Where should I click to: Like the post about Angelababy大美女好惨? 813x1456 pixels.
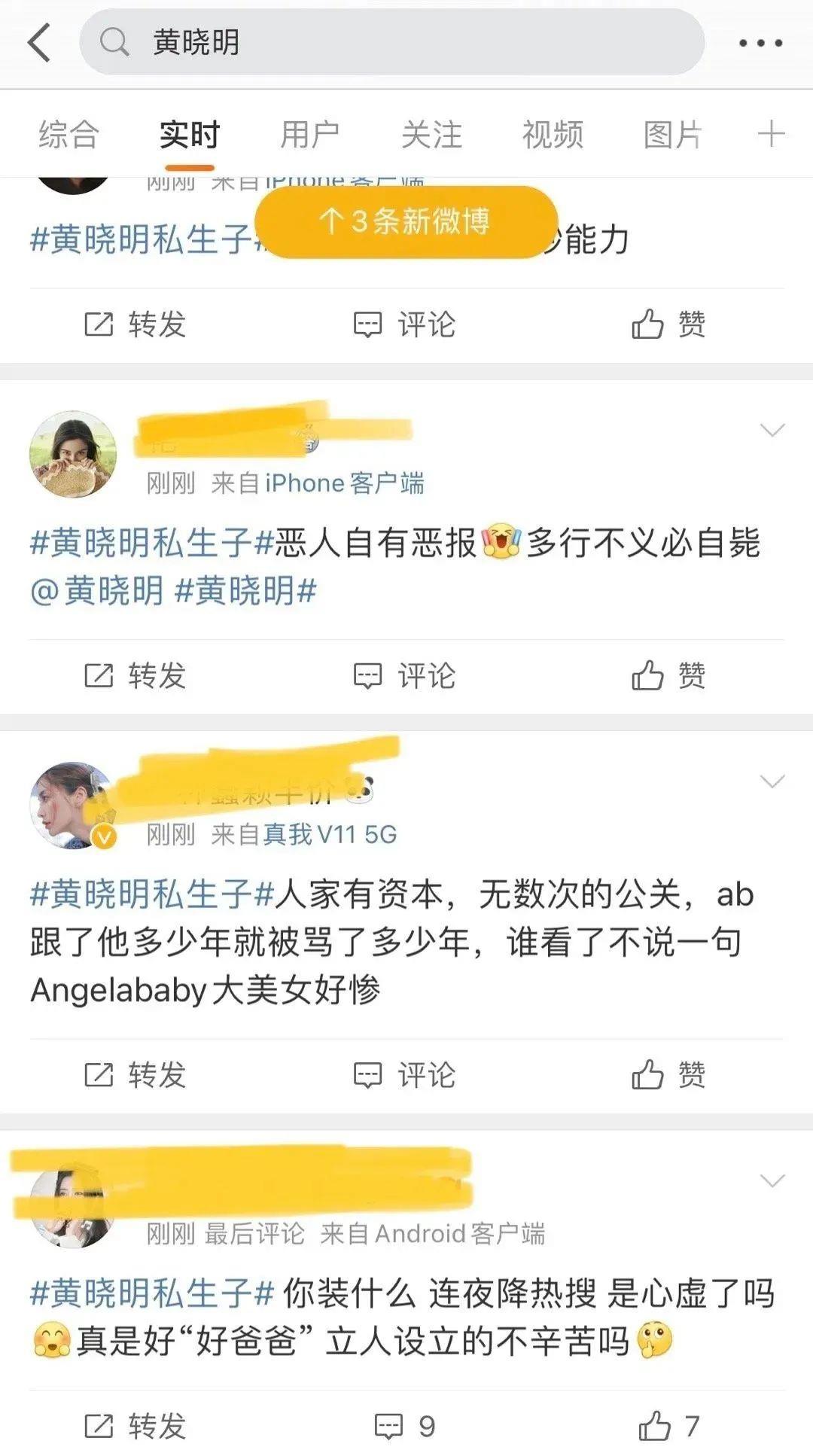coord(668,1074)
